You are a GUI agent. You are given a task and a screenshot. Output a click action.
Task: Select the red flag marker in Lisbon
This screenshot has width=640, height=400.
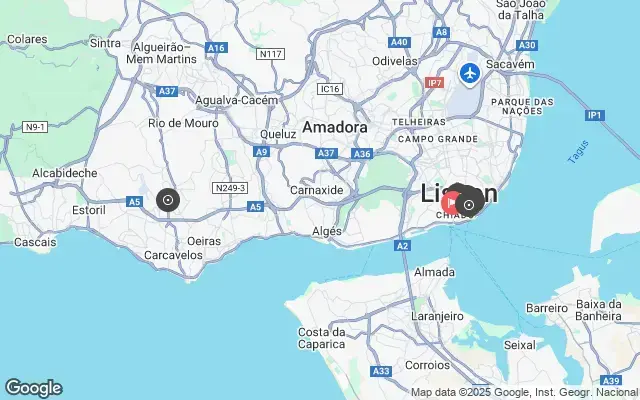click(449, 201)
